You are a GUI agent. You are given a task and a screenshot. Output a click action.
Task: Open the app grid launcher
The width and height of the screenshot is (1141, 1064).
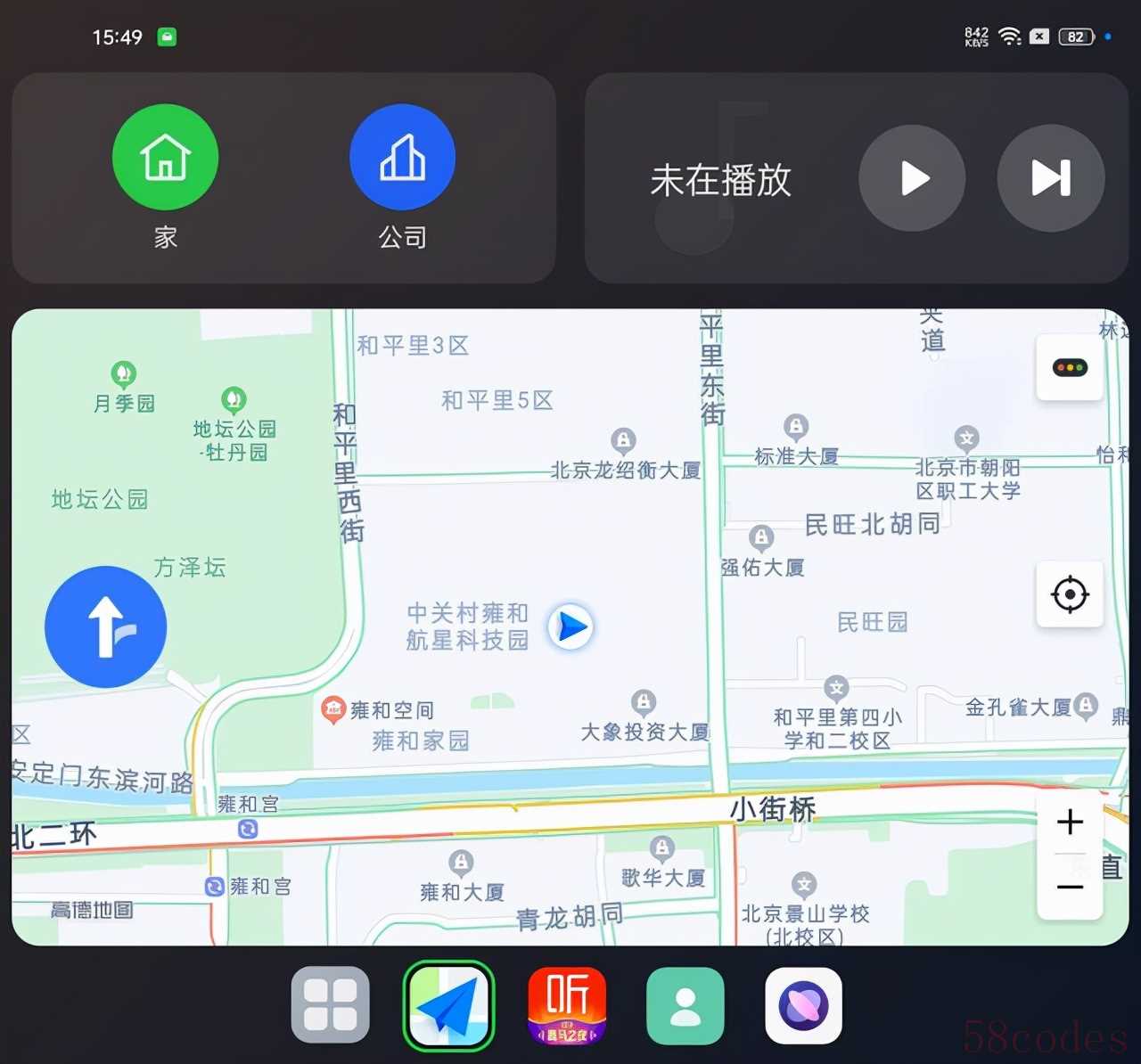pos(331,1004)
